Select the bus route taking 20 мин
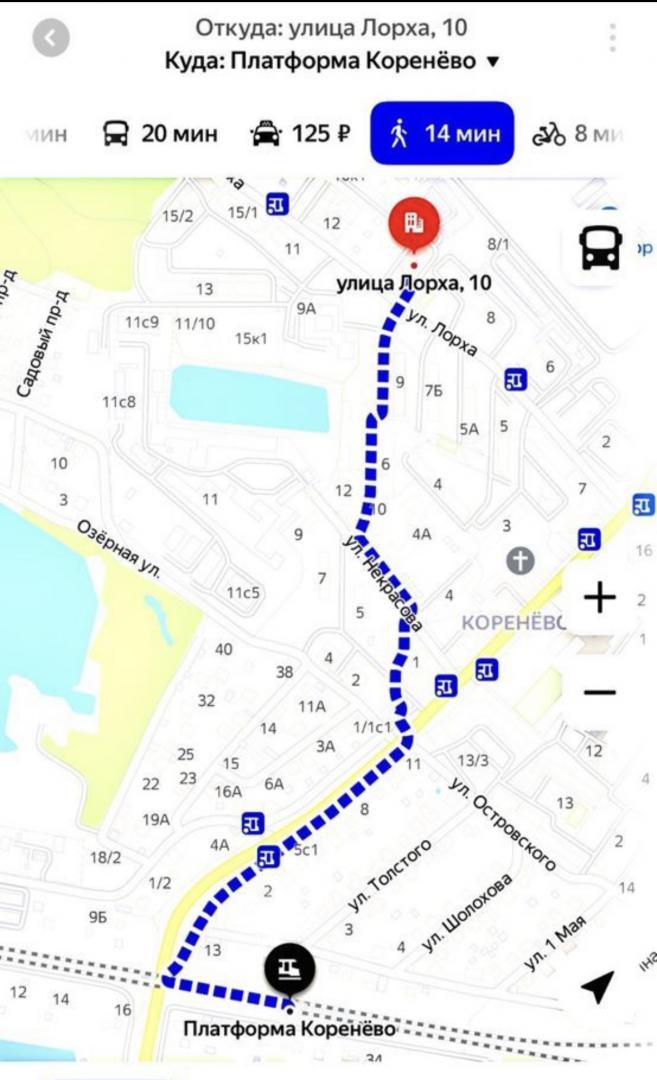This screenshot has width=657, height=1080. 160,133
